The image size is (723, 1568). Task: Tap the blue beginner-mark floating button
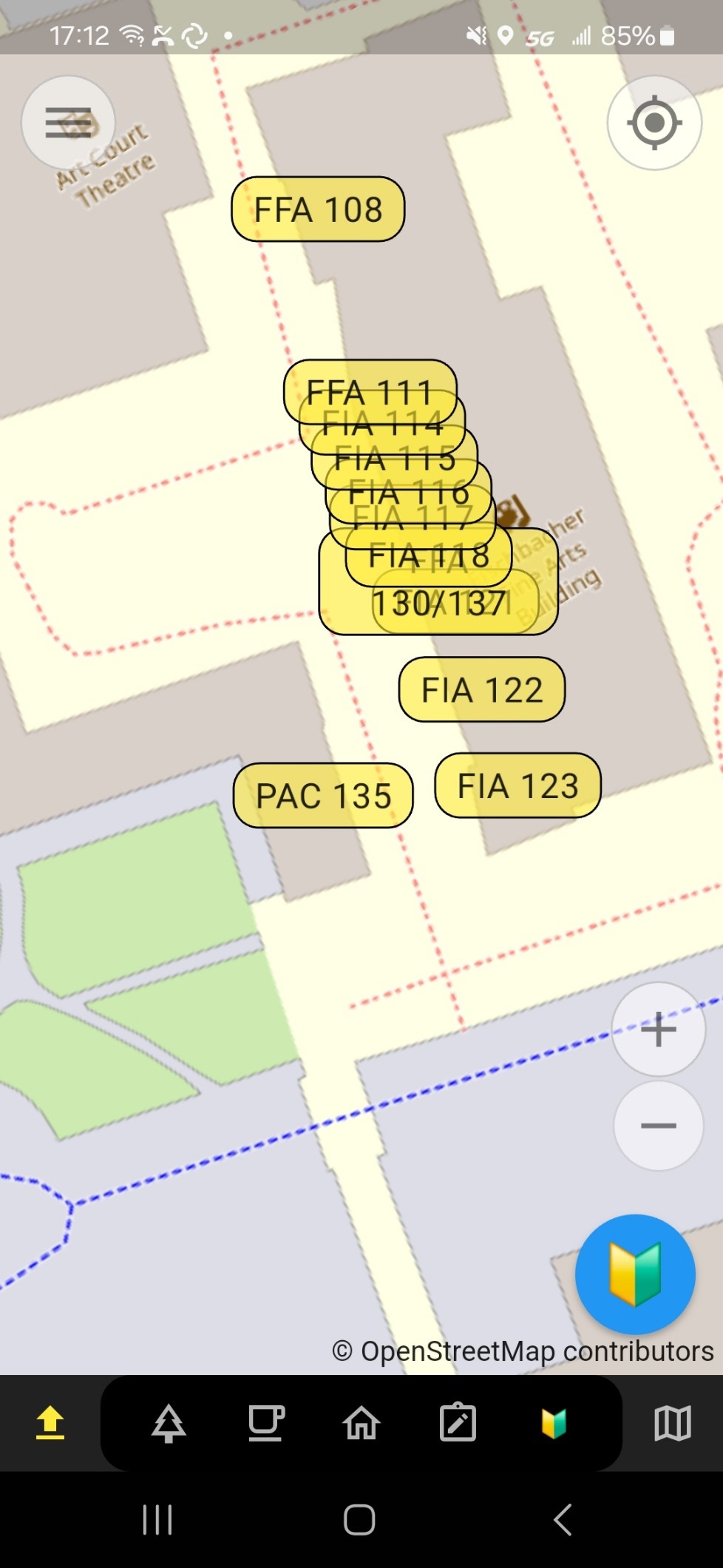click(635, 1274)
